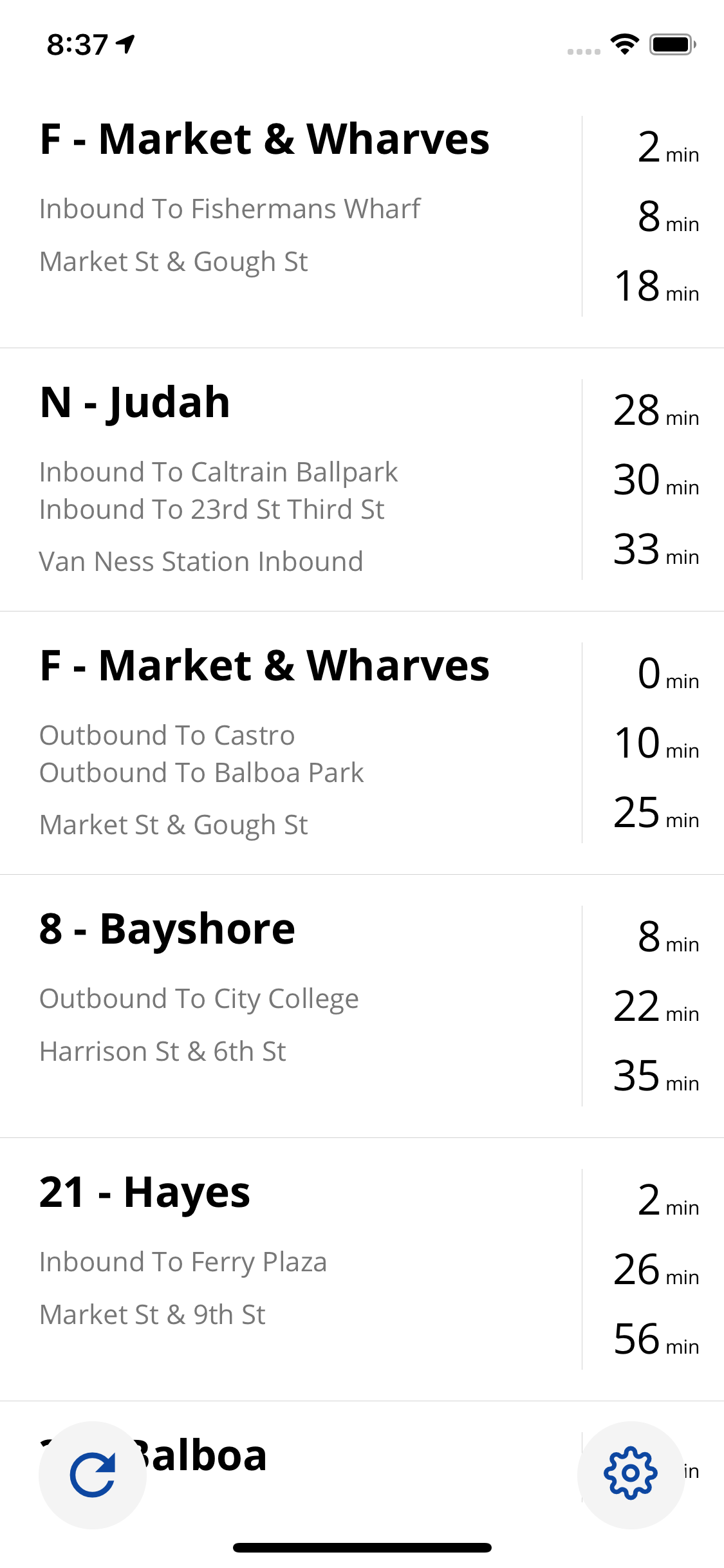Tap the location arrow in status bar
Screen dimensions: 724x1568
tap(126, 42)
